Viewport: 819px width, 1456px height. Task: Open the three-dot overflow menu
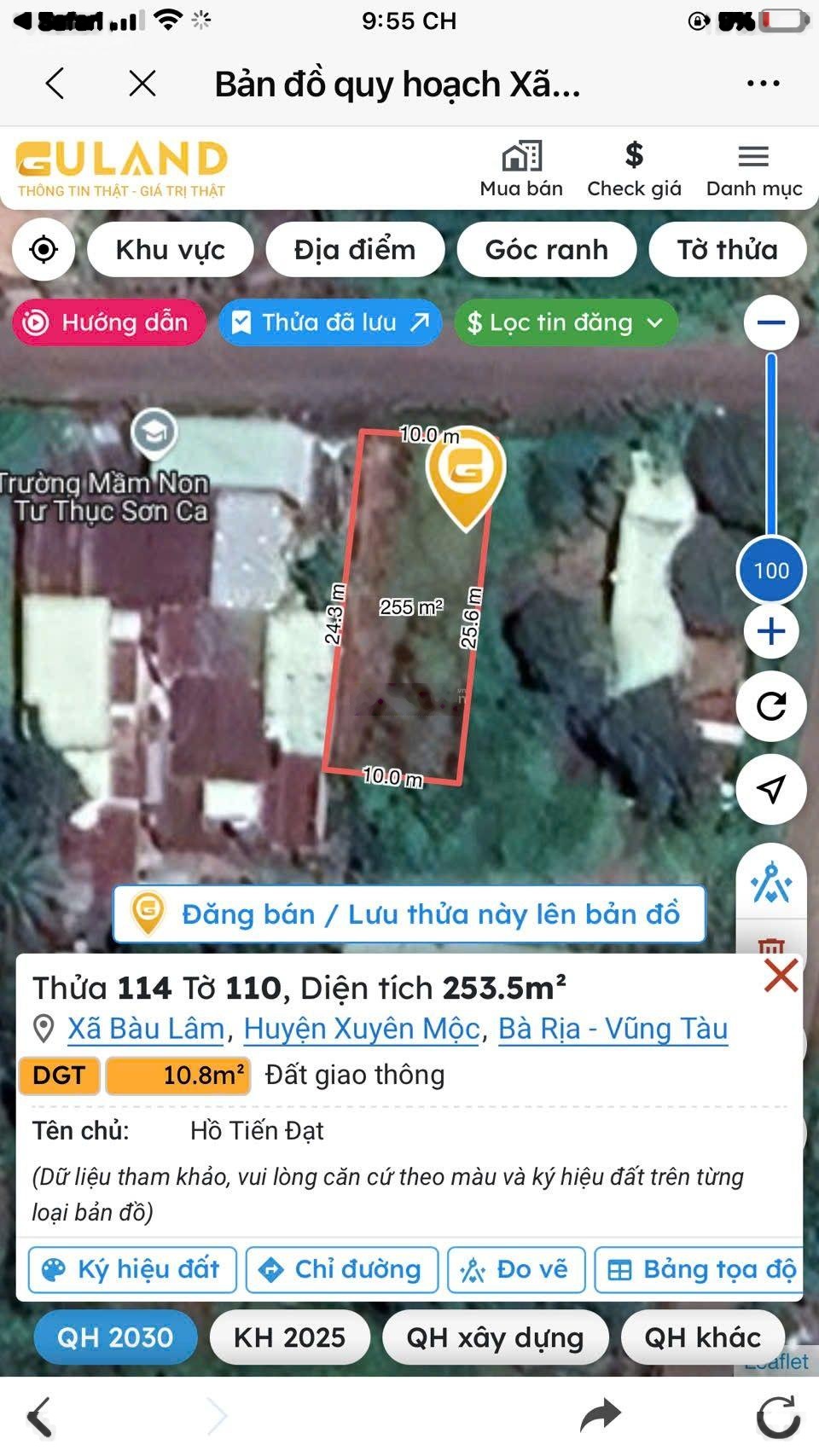click(763, 84)
